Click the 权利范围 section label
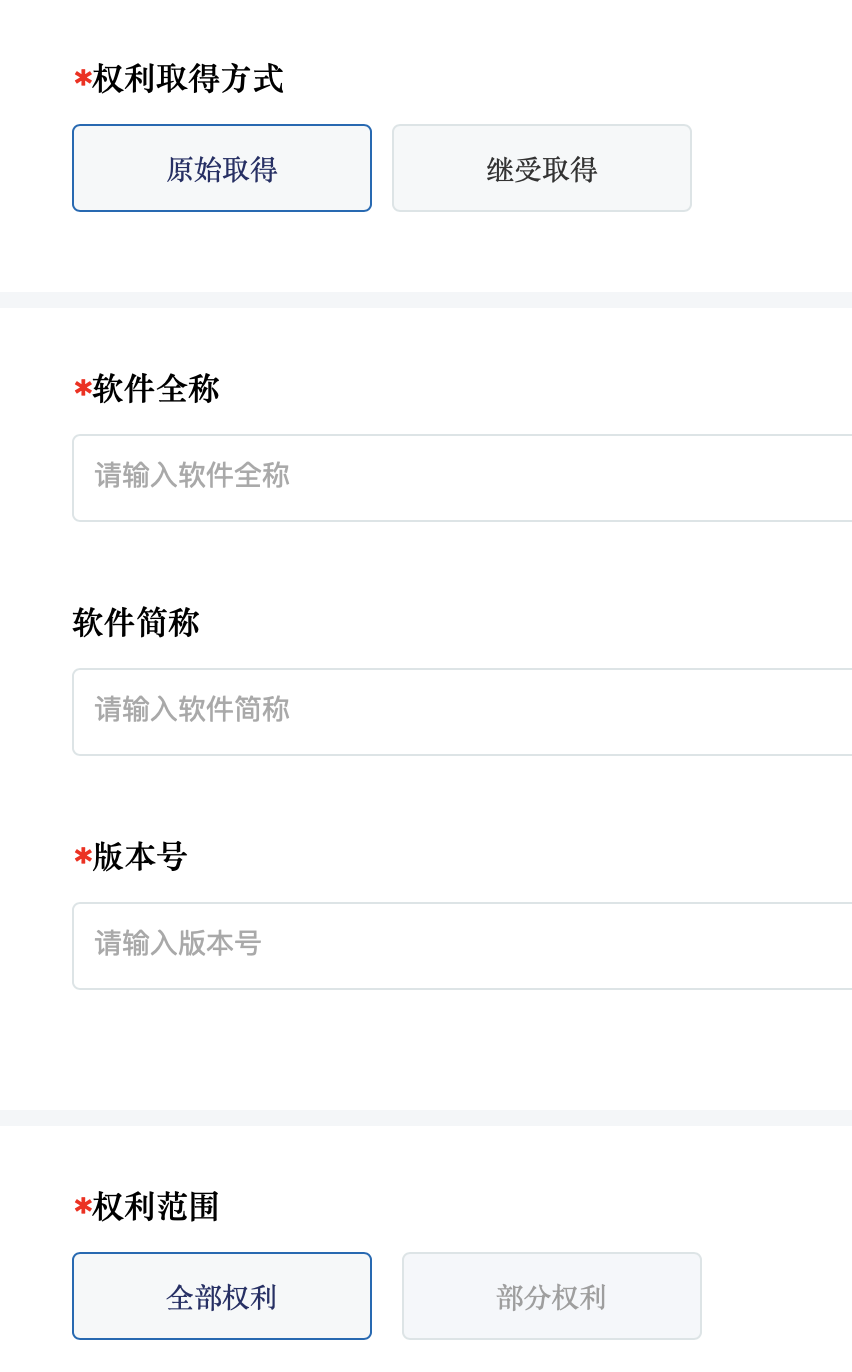Image resolution: width=852 pixels, height=1372 pixels. click(x=156, y=1207)
